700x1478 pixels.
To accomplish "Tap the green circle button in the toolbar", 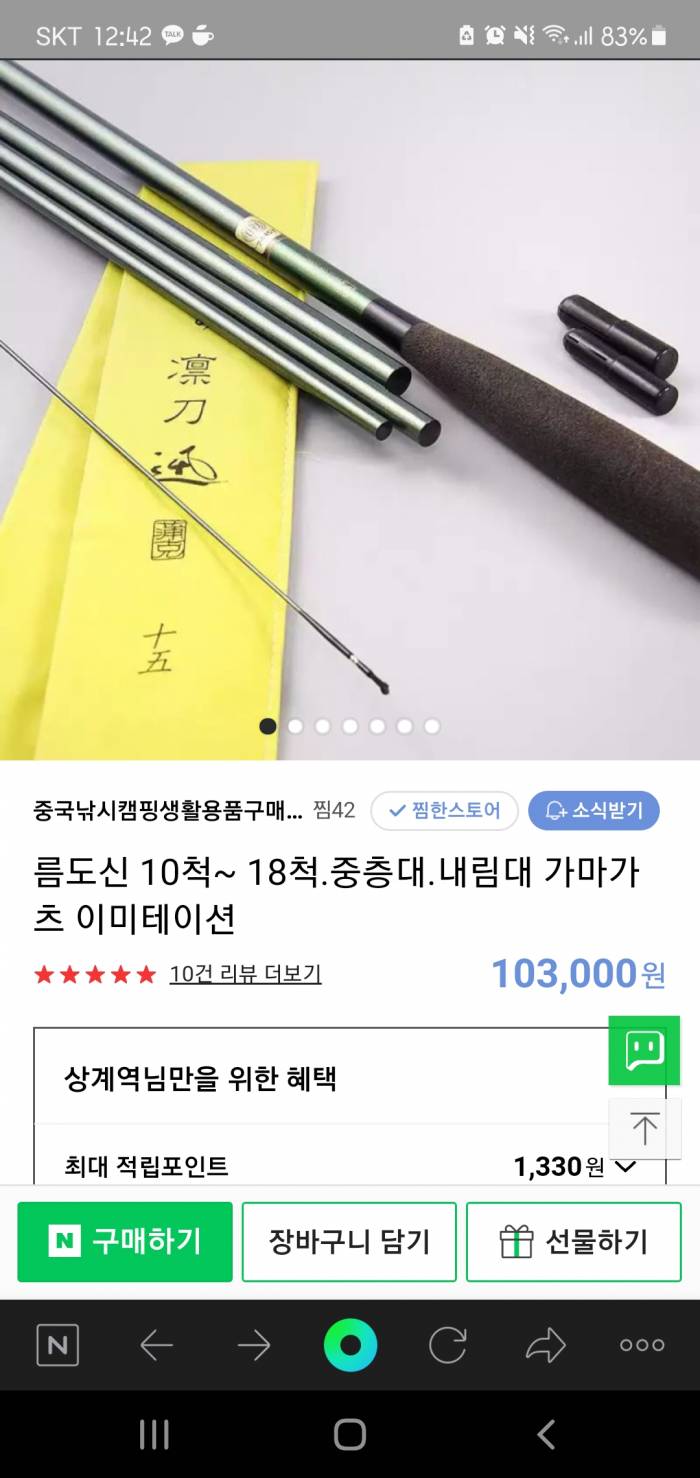I will 350,1345.
